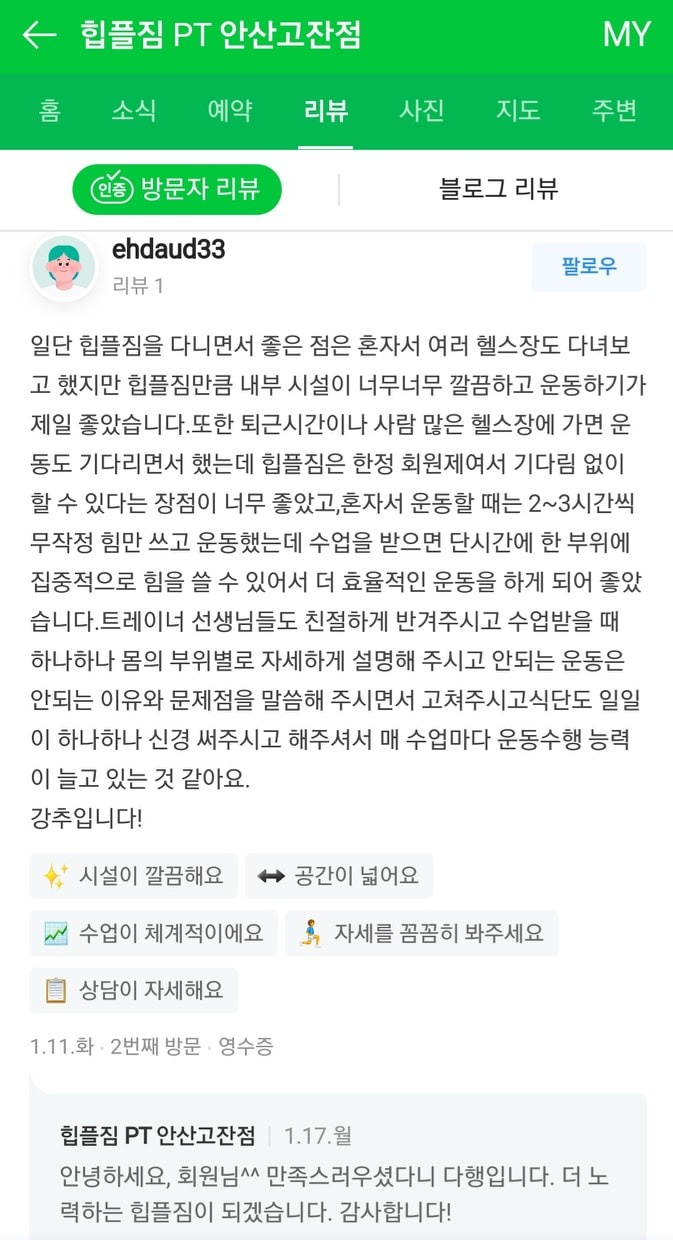Viewport: 673px width, 1240px height.
Task: Switch to the 주변 tab
Action: pyautogui.click(x=613, y=110)
